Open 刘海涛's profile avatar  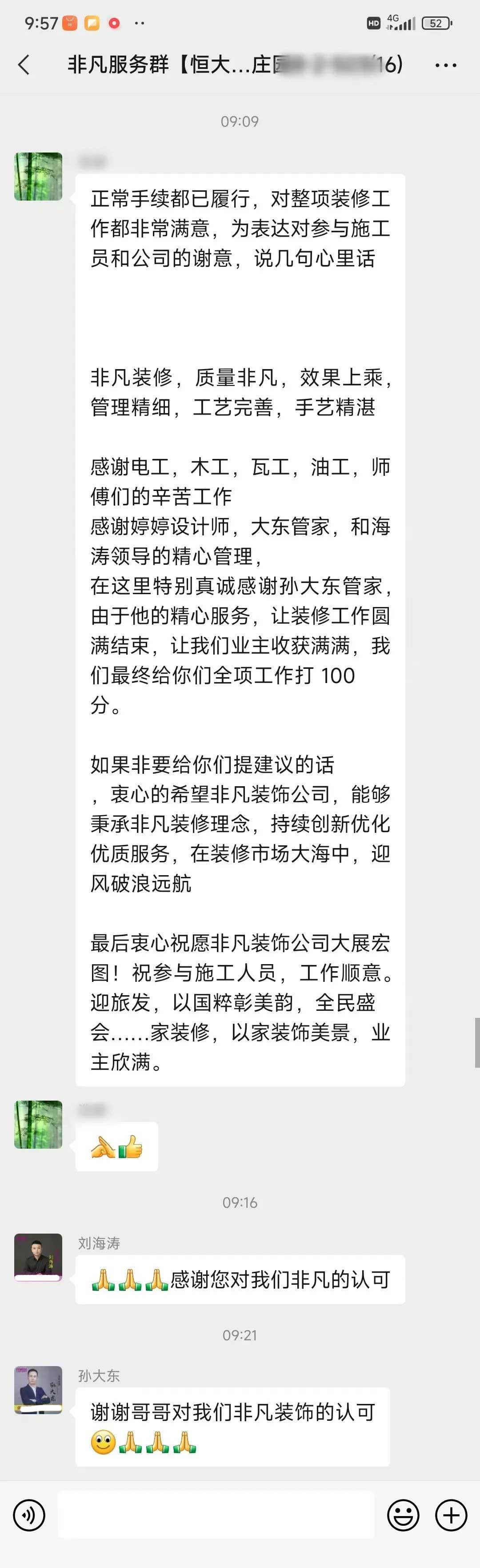click(x=38, y=1258)
